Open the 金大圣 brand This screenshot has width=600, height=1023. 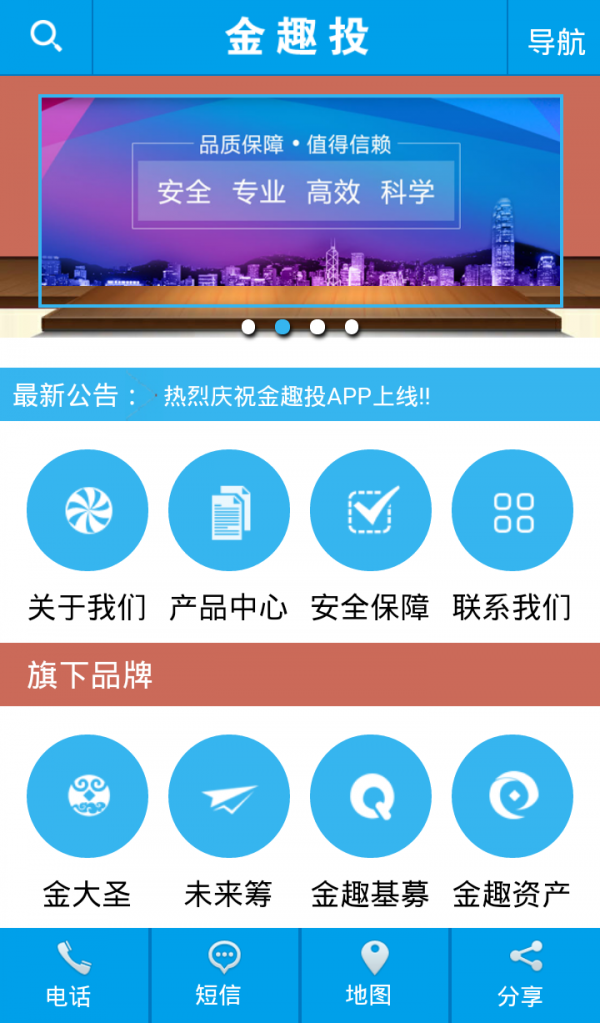87,797
